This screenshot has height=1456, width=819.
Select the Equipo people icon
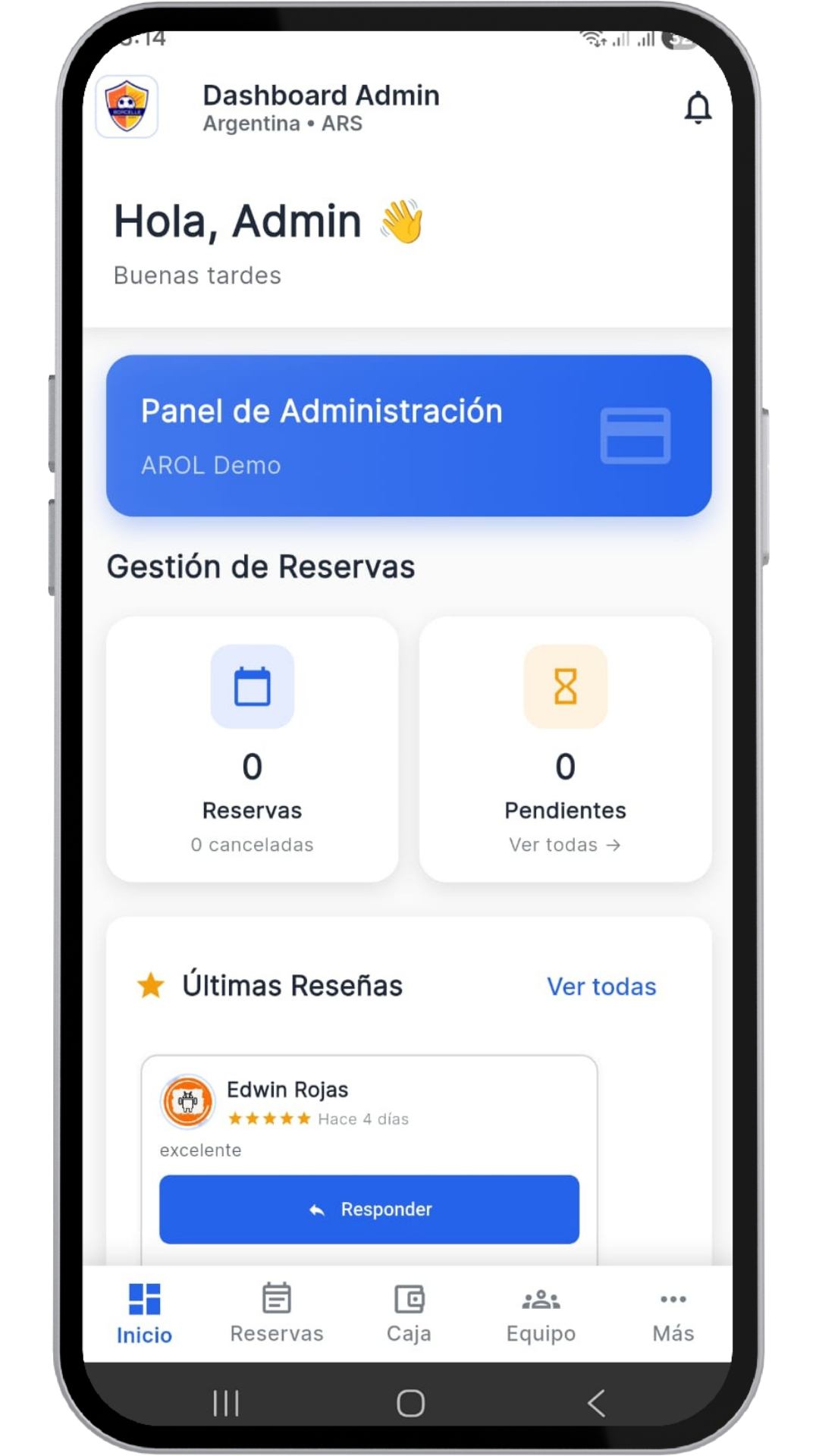point(540,1314)
